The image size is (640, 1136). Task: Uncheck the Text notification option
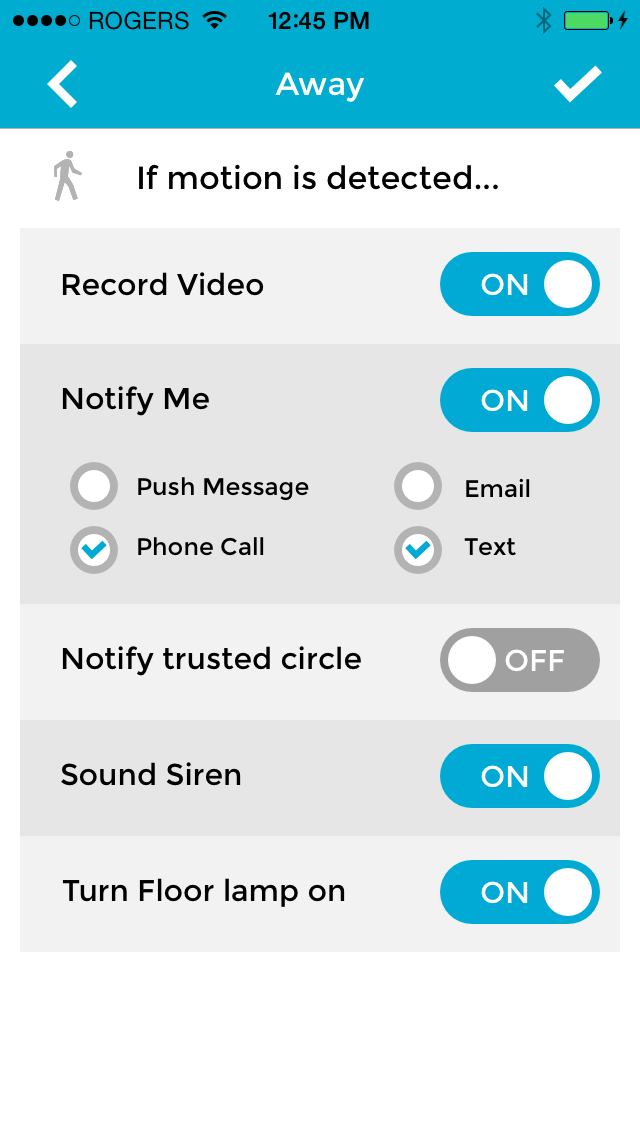pyautogui.click(x=418, y=549)
